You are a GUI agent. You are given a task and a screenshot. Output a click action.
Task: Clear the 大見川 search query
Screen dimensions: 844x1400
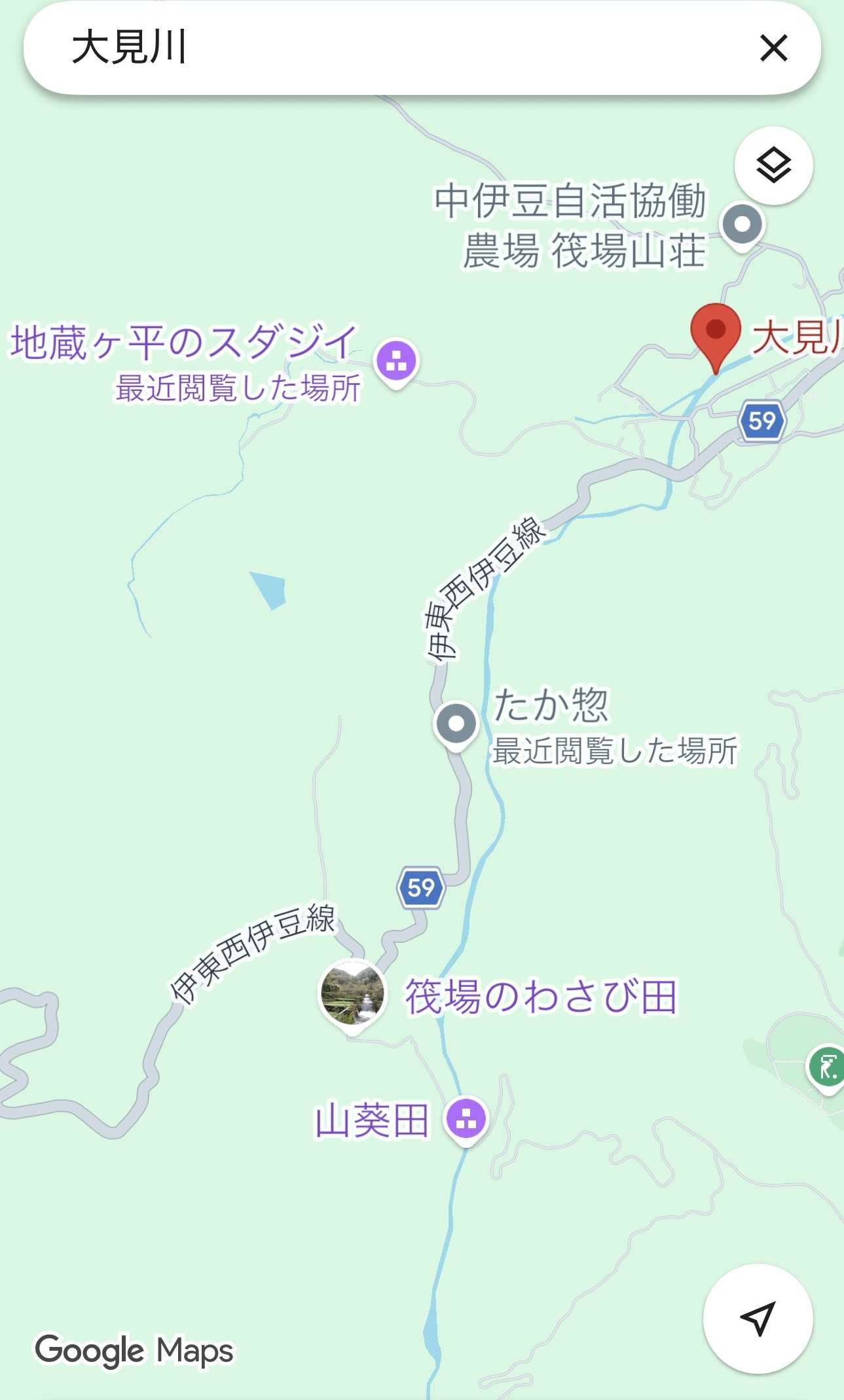(x=773, y=48)
